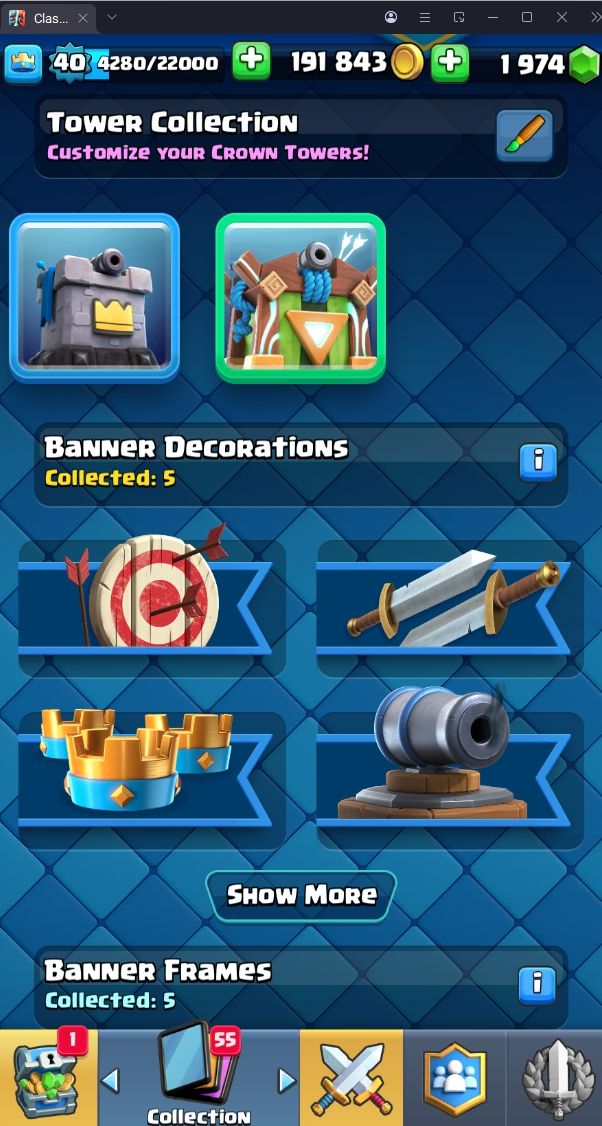The width and height of the screenshot is (602, 1126).
Task: Tap the left arrow next to Collection
Action: pyautogui.click(x=111, y=1080)
